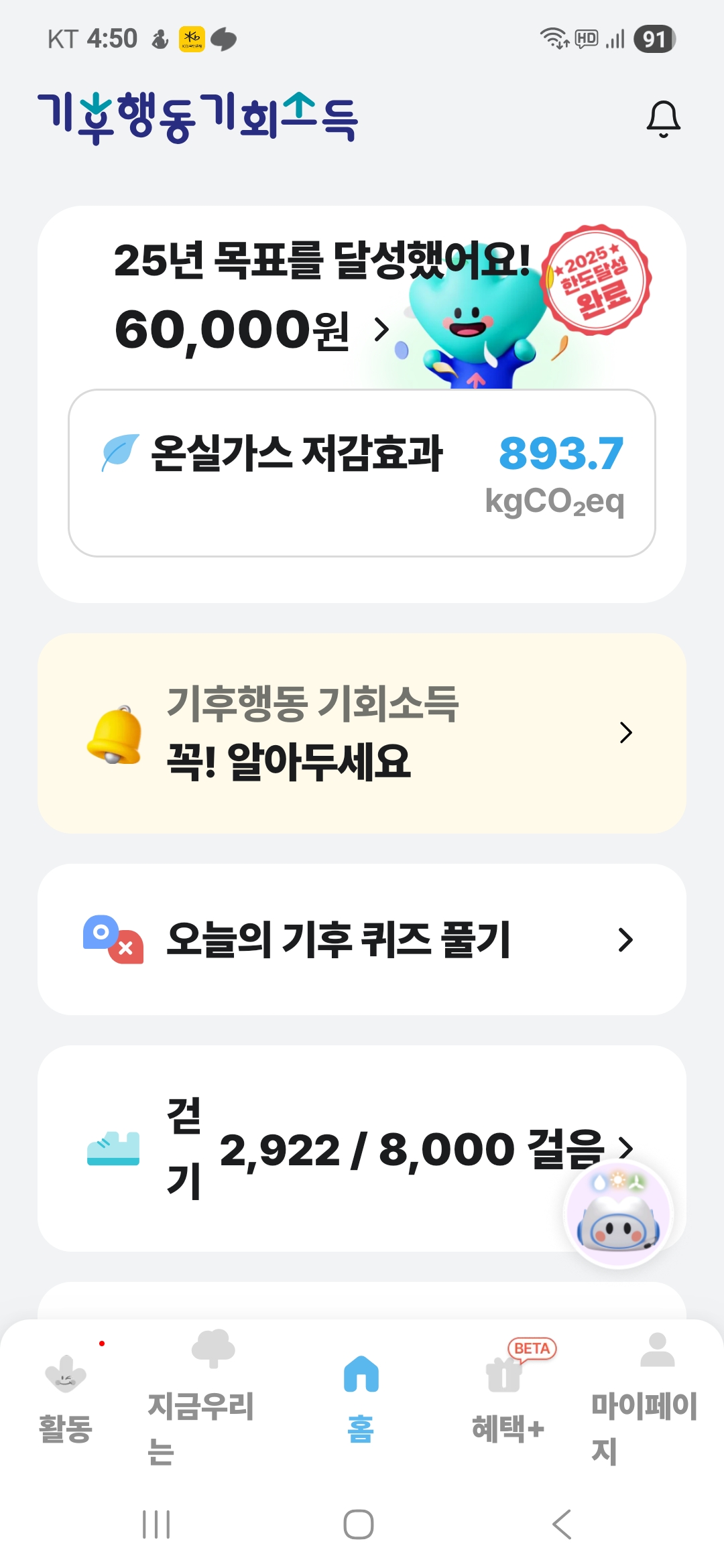Show recent apps from the navigation bar
The height and width of the screenshot is (1568, 724).
[x=156, y=1525]
